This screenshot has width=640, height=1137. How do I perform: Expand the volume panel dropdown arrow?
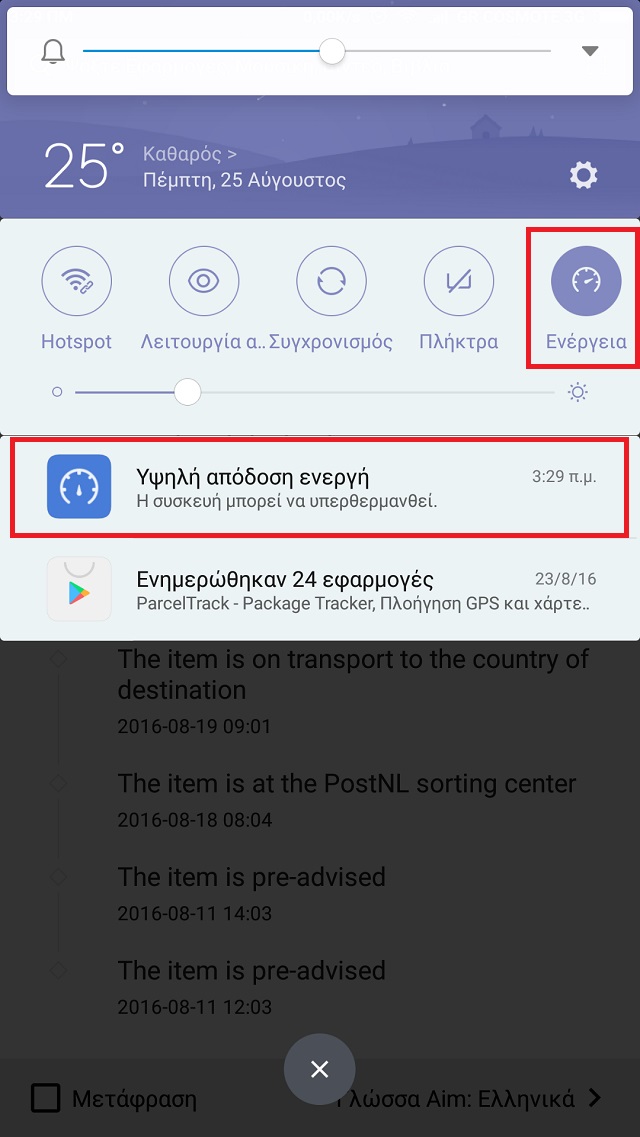pyautogui.click(x=590, y=51)
